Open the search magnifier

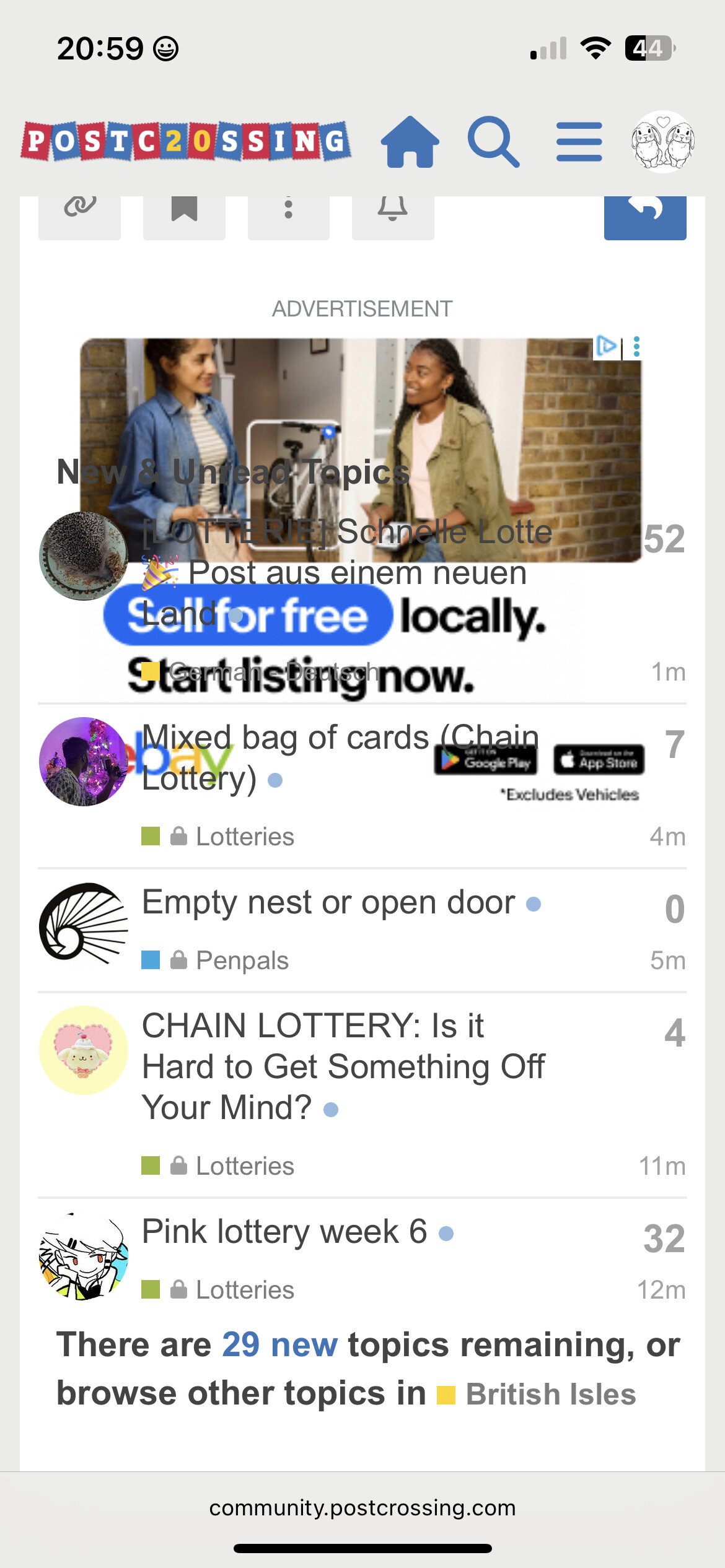point(493,142)
